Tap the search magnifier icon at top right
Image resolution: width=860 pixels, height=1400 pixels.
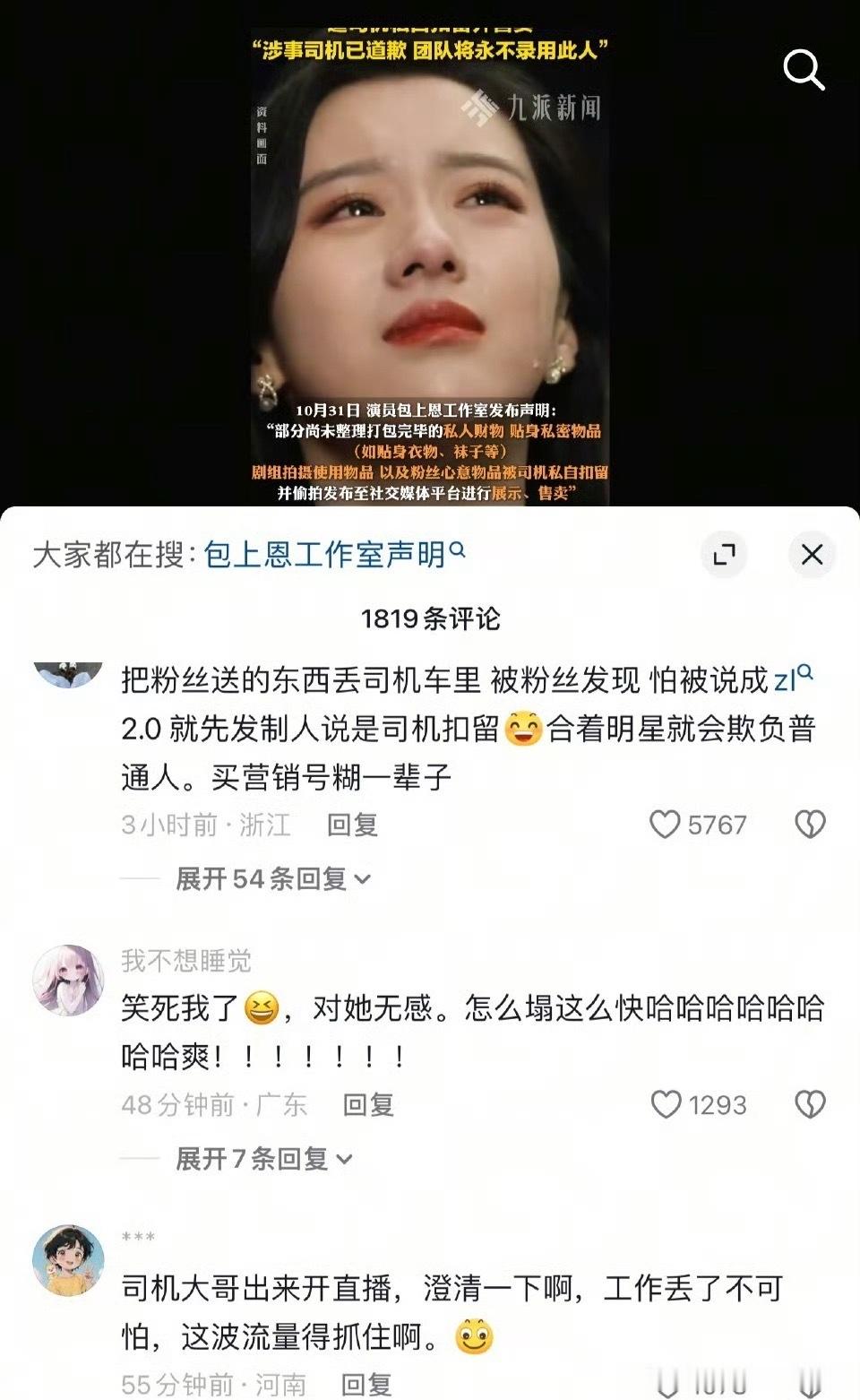[x=804, y=69]
